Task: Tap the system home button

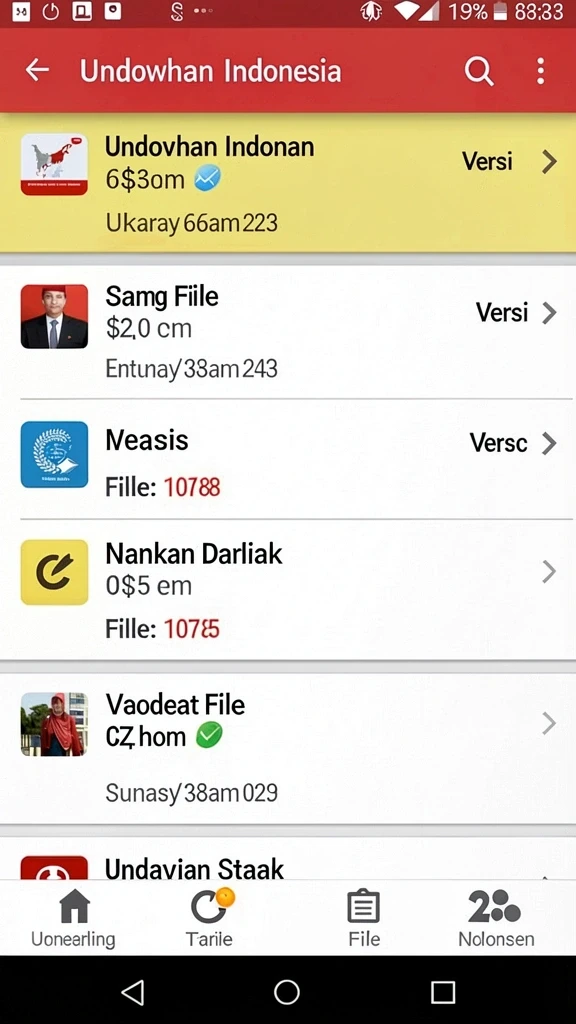Action: click(x=287, y=992)
